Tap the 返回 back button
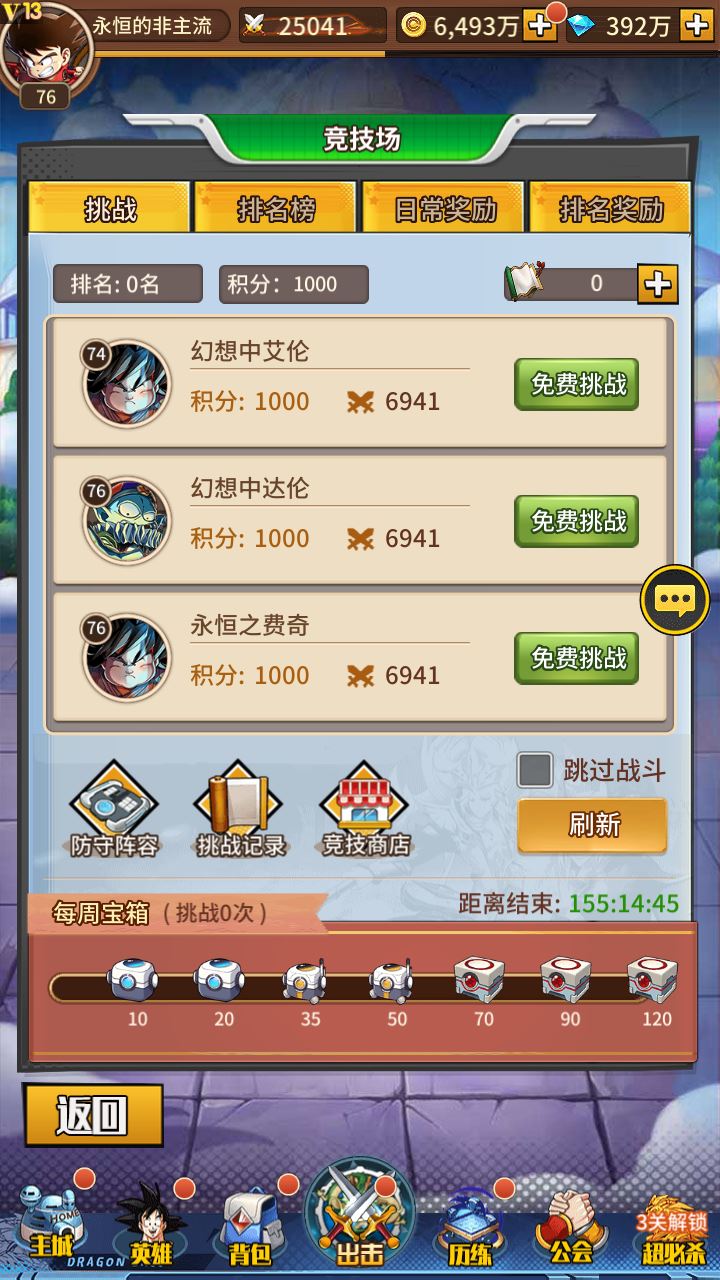Image resolution: width=720 pixels, height=1280 pixels. coord(93,1115)
